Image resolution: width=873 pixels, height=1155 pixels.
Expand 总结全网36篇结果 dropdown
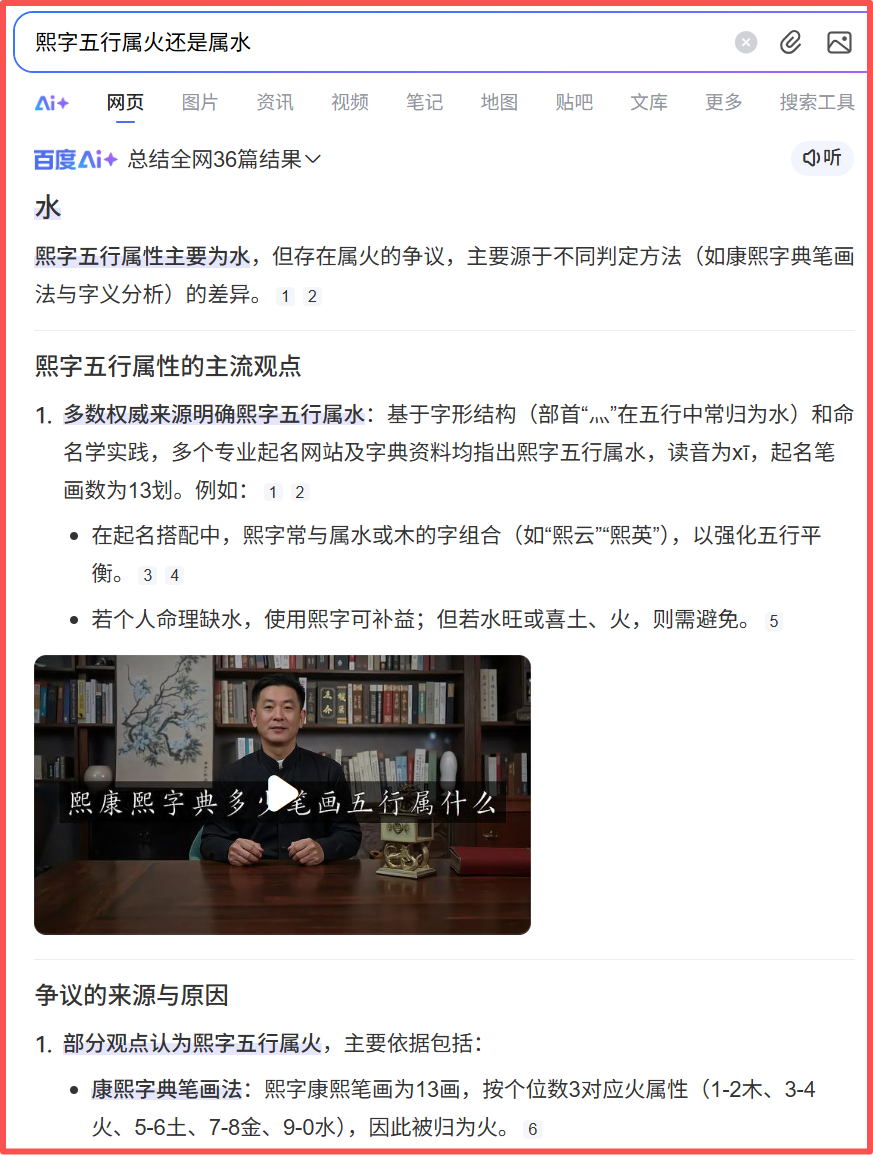tap(225, 159)
